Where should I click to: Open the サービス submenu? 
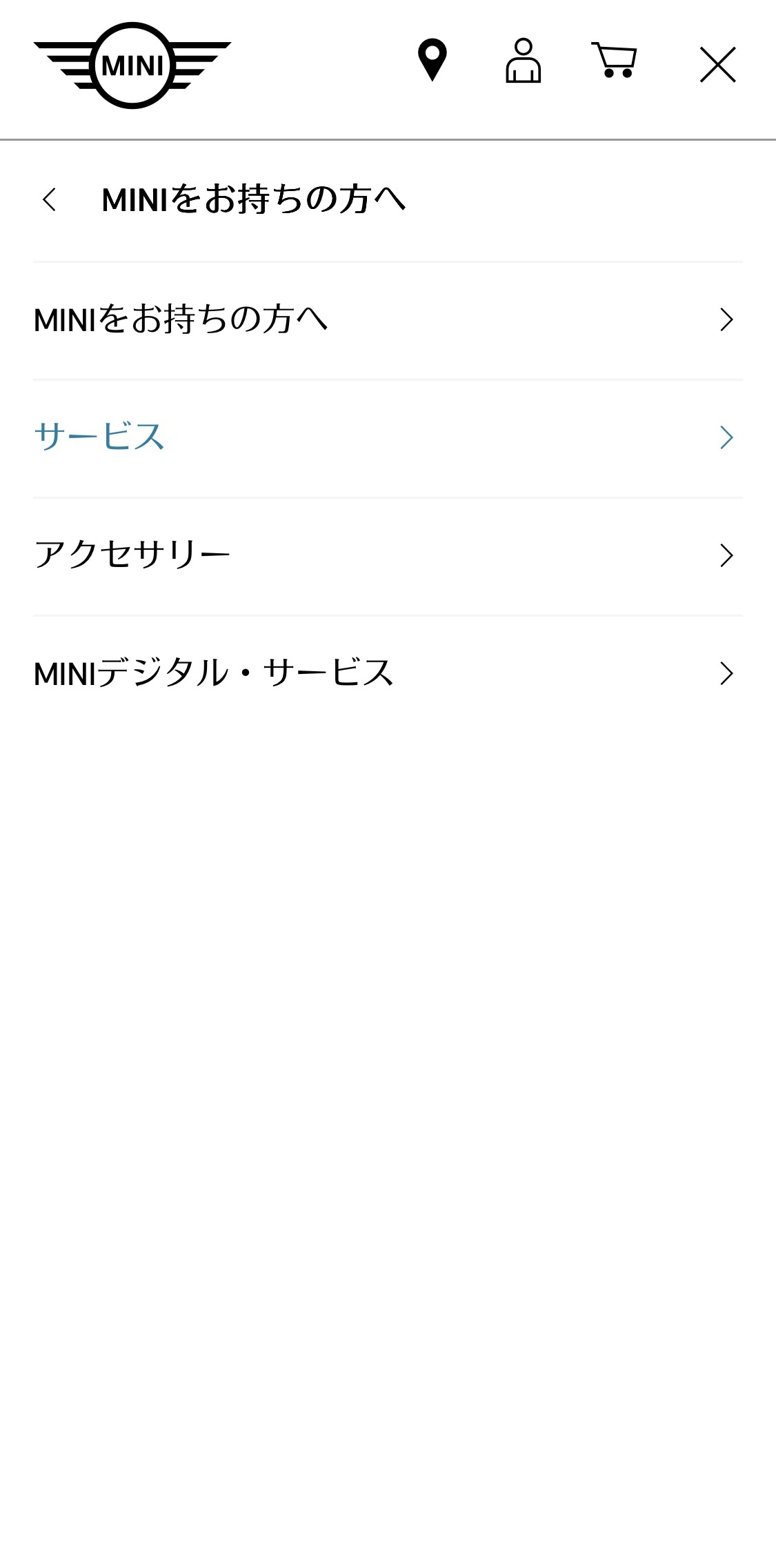click(x=388, y=438)
